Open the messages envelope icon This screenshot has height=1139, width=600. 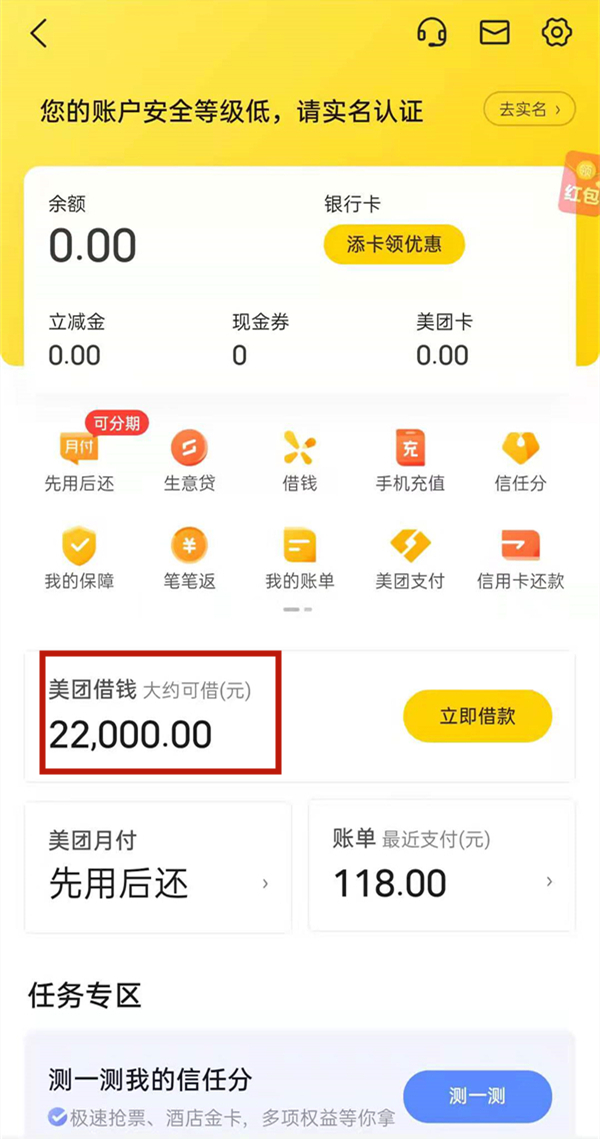pos(494,33)
